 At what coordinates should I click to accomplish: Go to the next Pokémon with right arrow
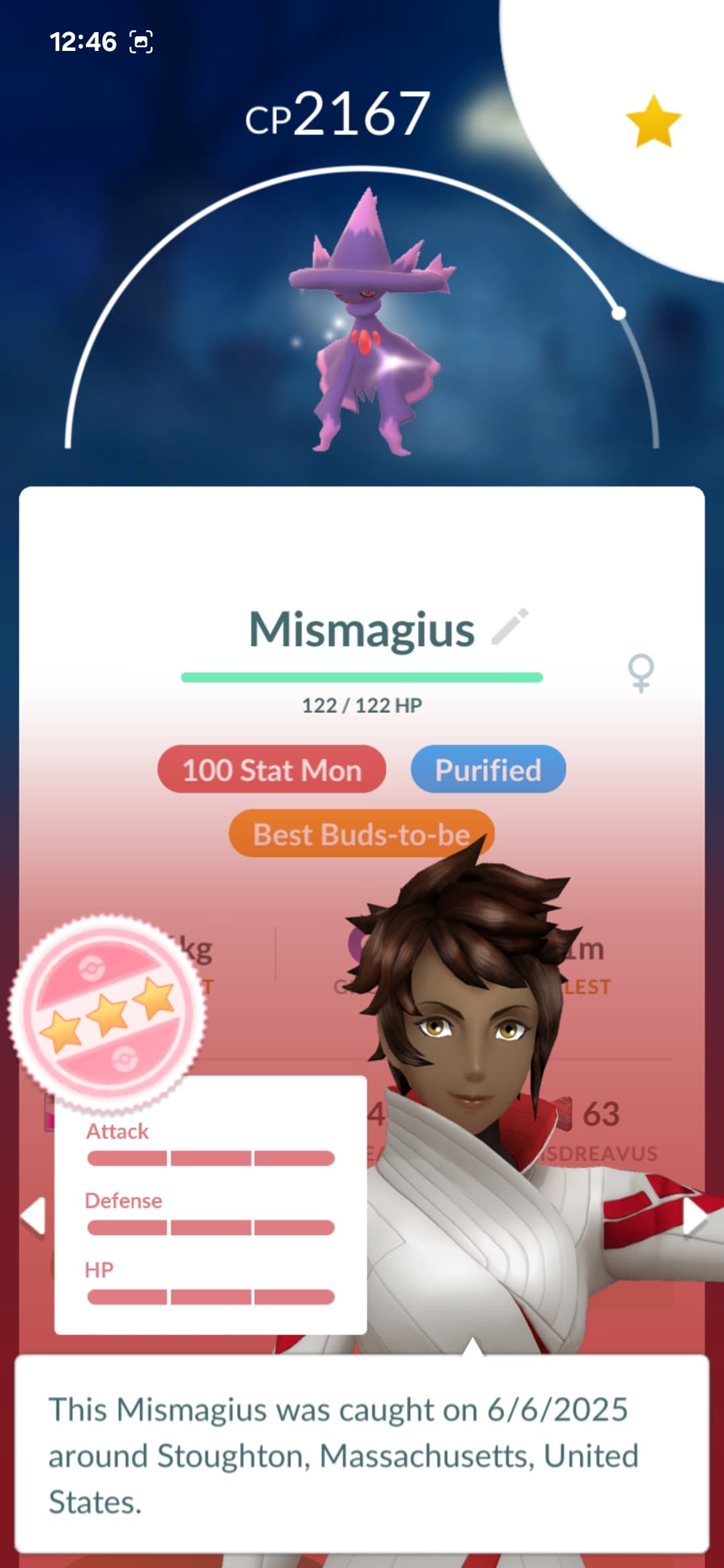(694, 1216)
